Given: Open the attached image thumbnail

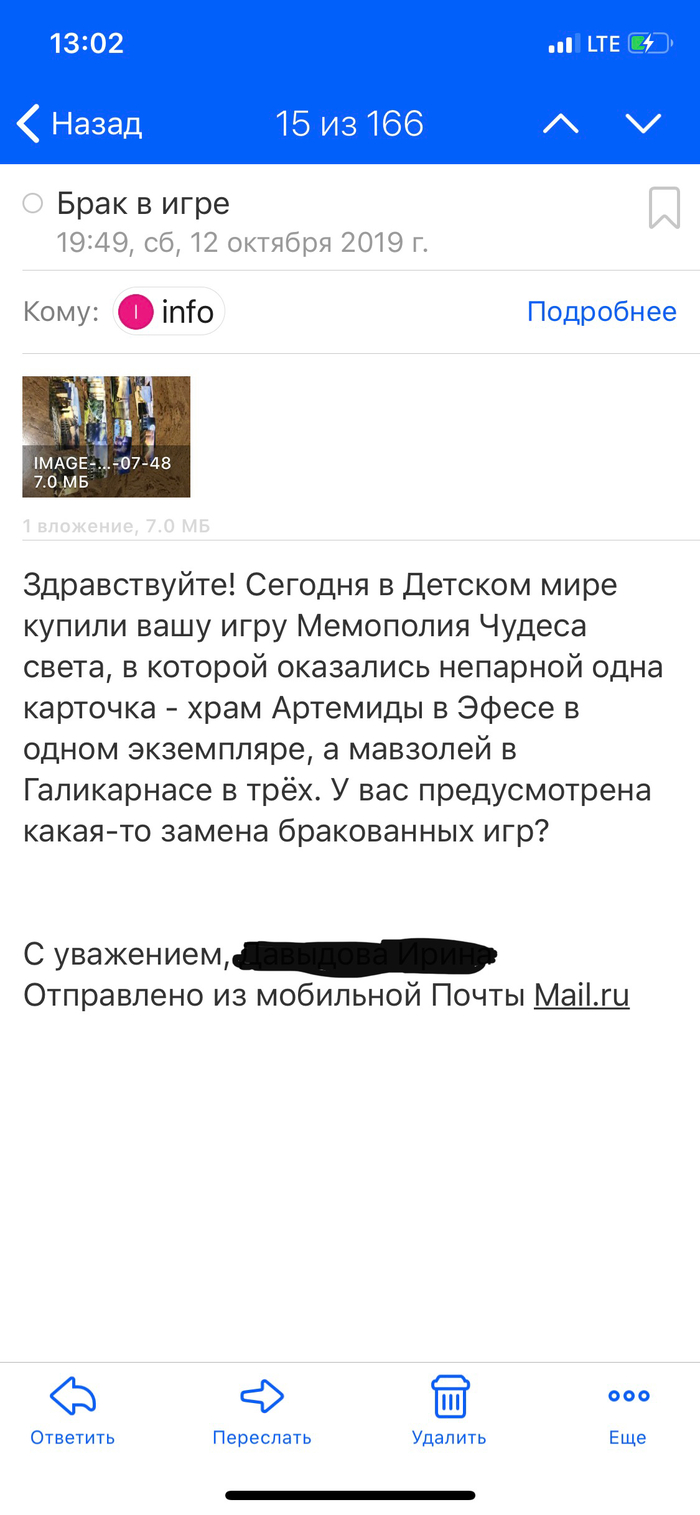Looking at the screenshot, I should (x=106, y=436).
